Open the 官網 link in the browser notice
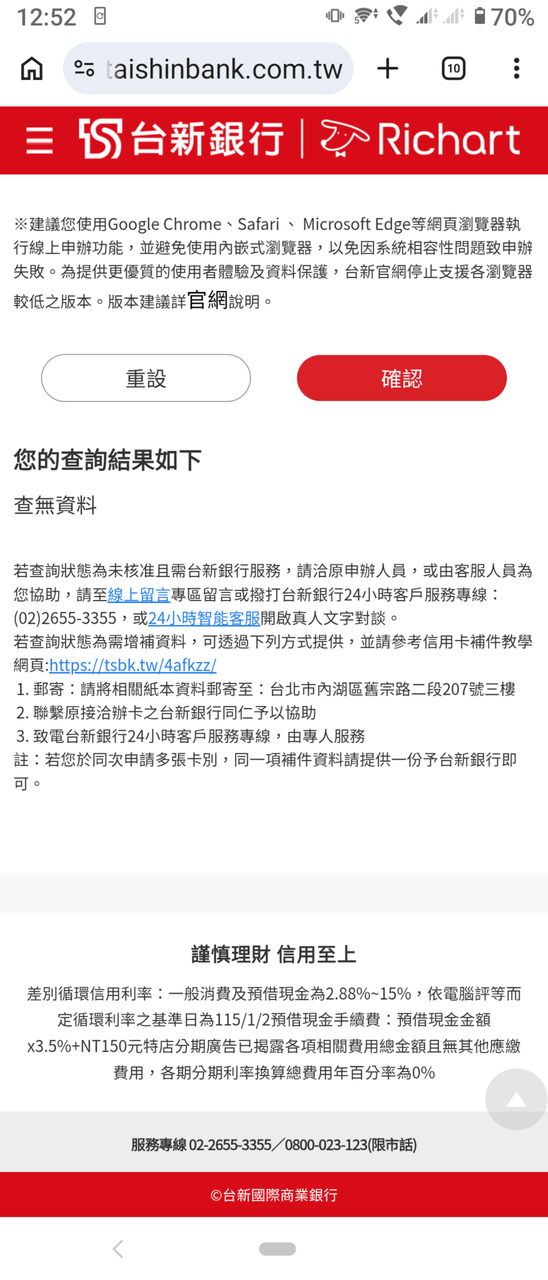The width and height of the screenshot is (548, 1280). pyautogui.click(x=208, y=299)
